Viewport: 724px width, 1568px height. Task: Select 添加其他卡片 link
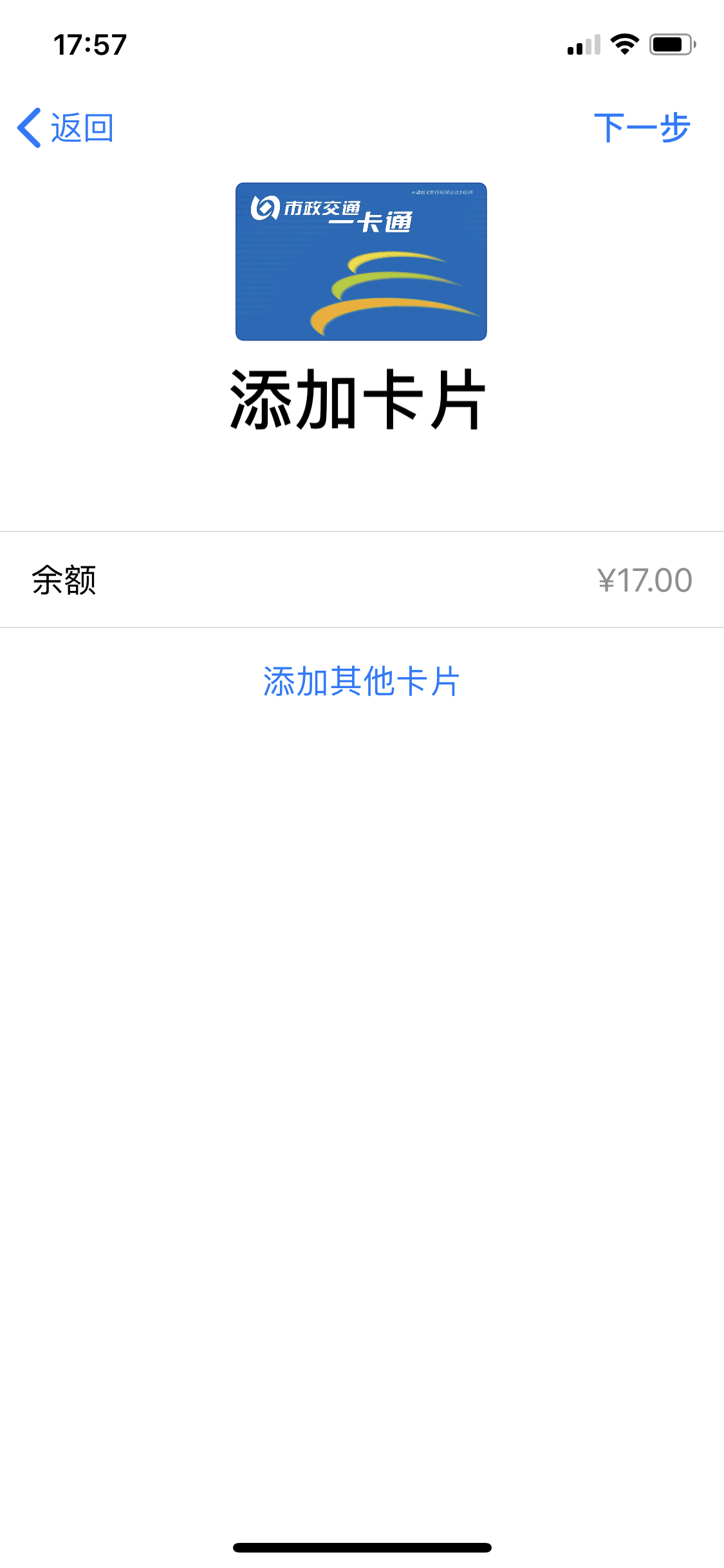[361, 681]
